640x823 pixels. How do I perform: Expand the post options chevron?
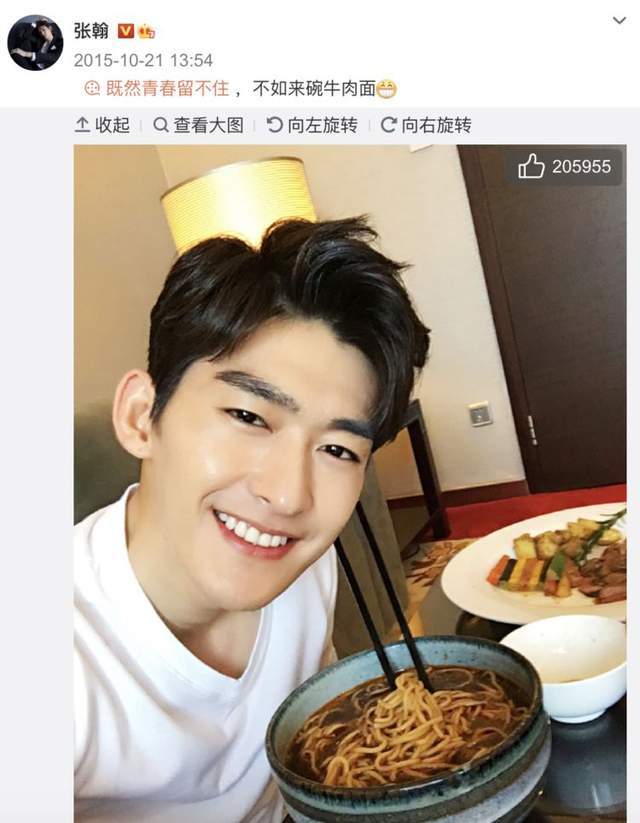tap(619, 19)
